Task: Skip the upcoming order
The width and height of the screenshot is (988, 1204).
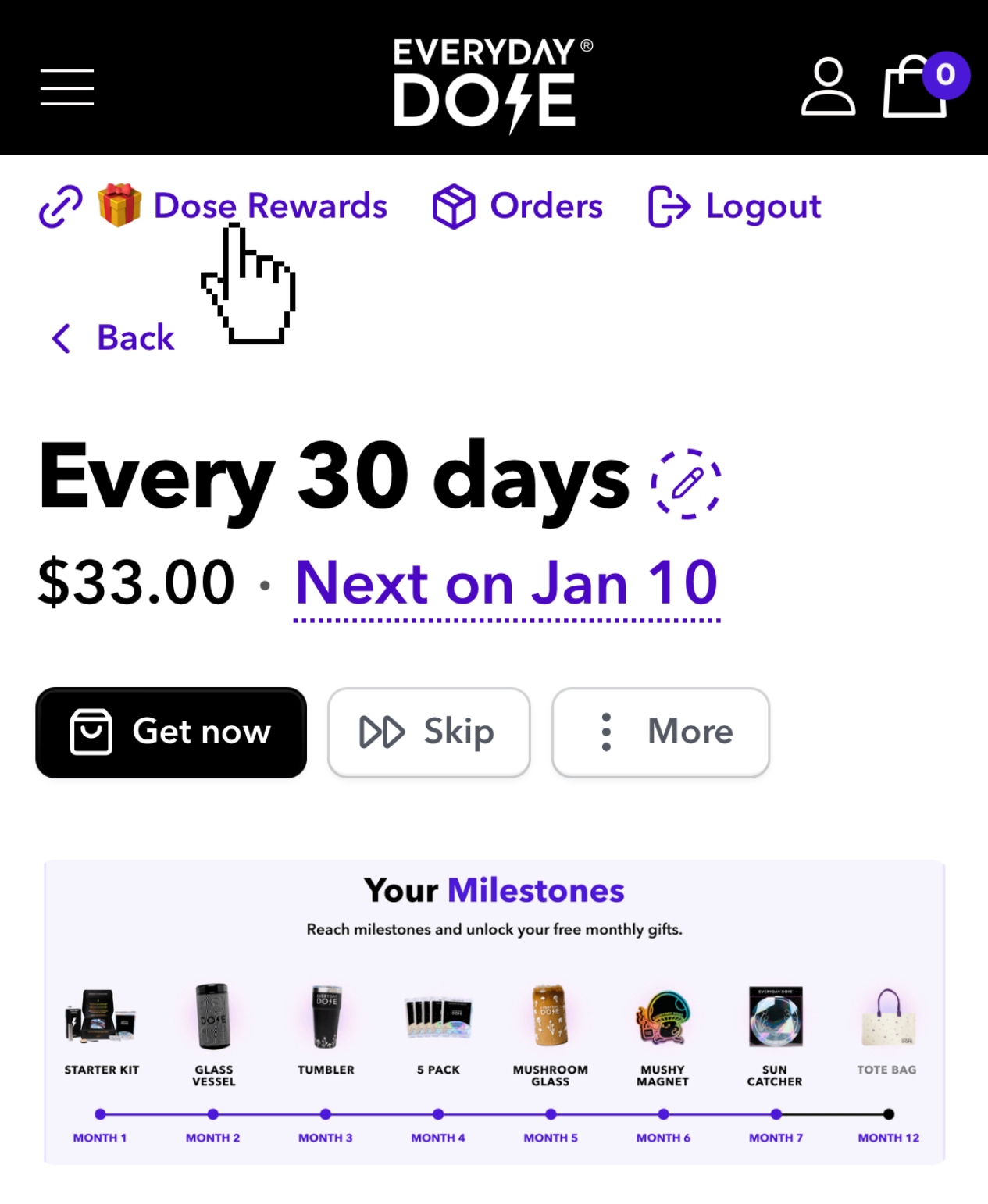Action: point(429,732)
